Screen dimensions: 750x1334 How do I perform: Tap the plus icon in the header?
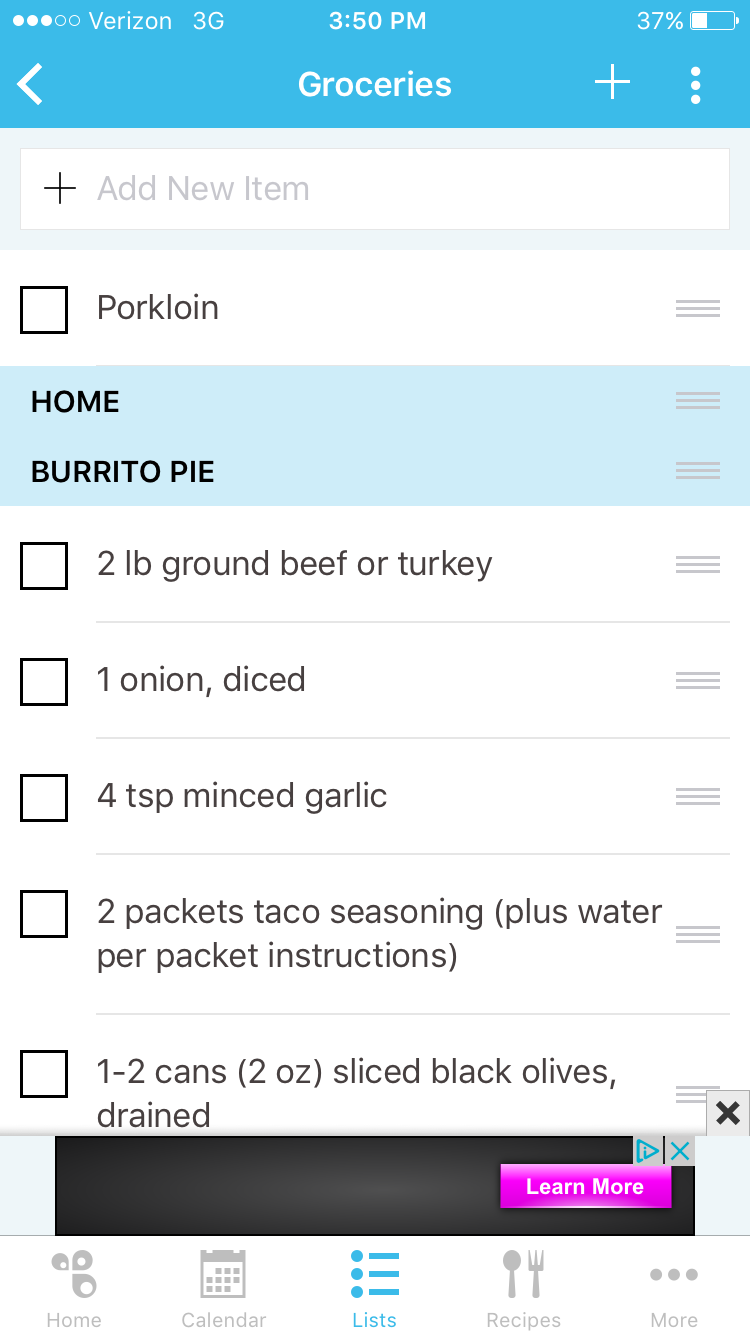click(x=612, y=84)
